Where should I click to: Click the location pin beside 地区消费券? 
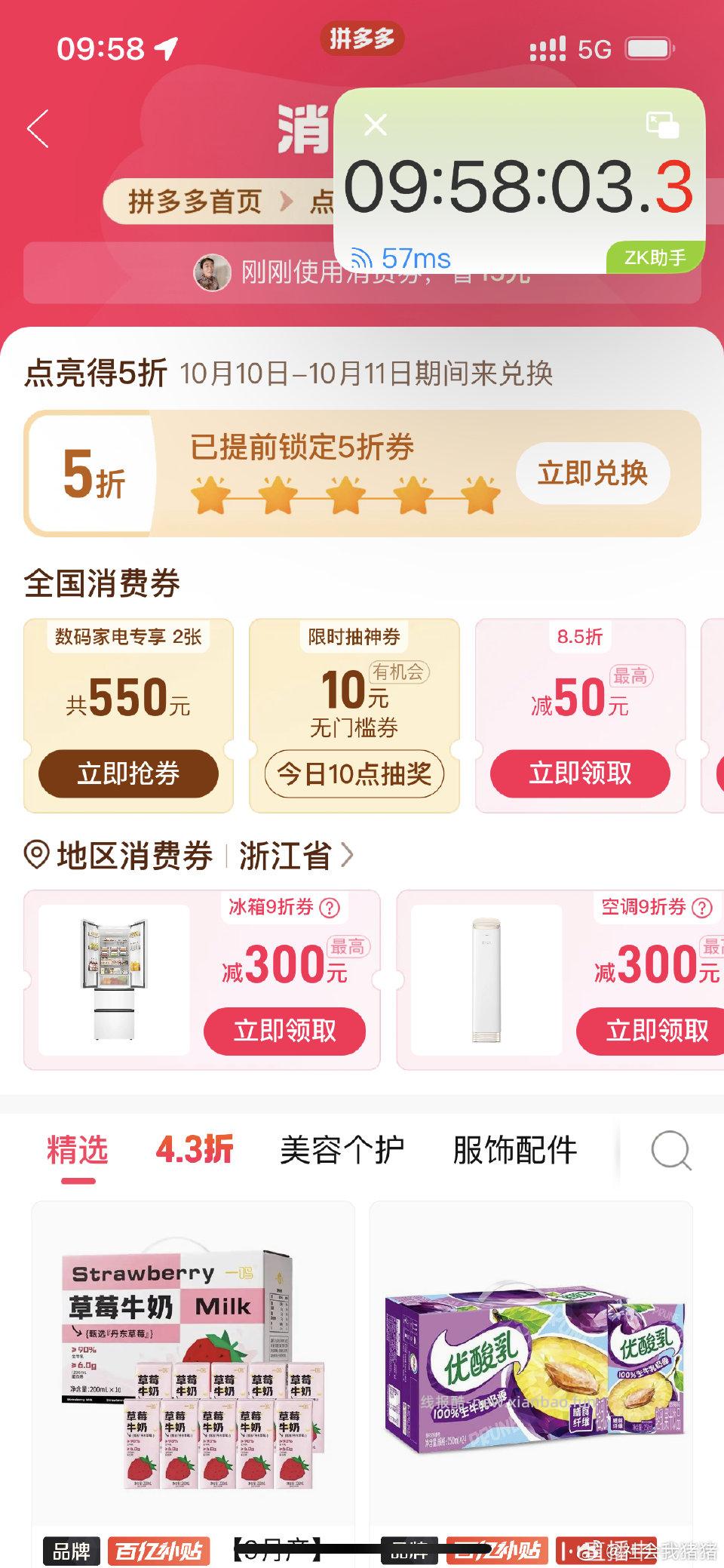pyautogui.click(x=36, y=852)
